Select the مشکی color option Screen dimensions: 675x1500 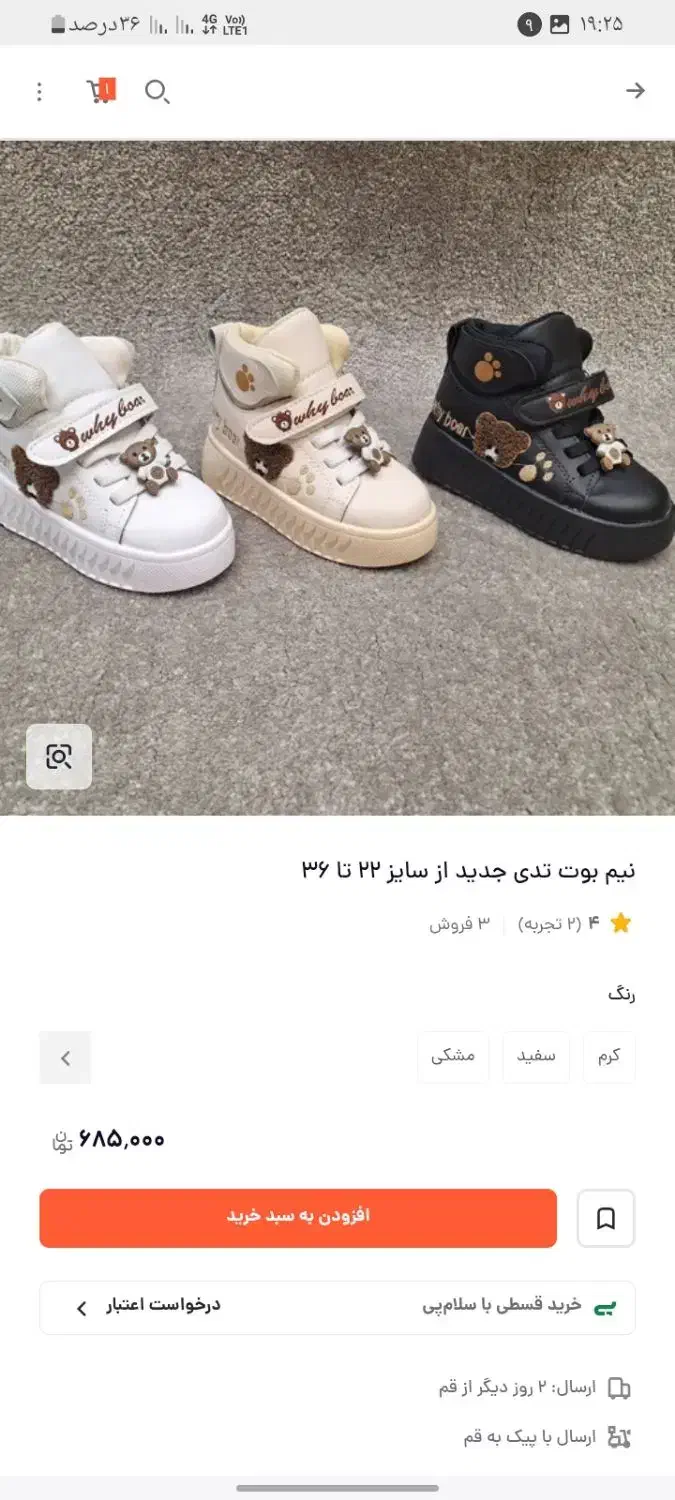click(453, 1057)
